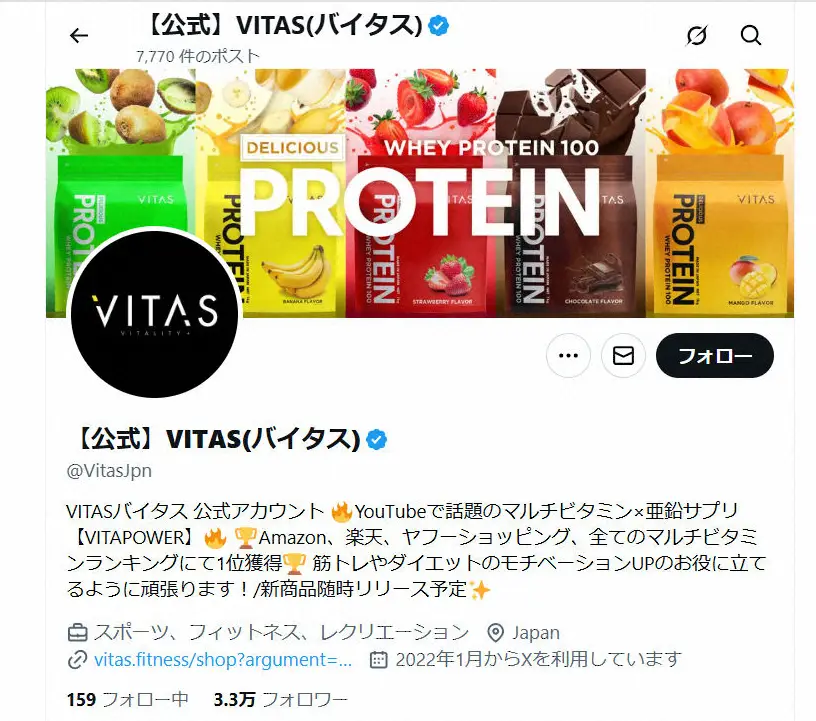The image size is (816, 721).
Task: Go back using the arrow icon
Action: pyautogui.click(x=79, y=36)
